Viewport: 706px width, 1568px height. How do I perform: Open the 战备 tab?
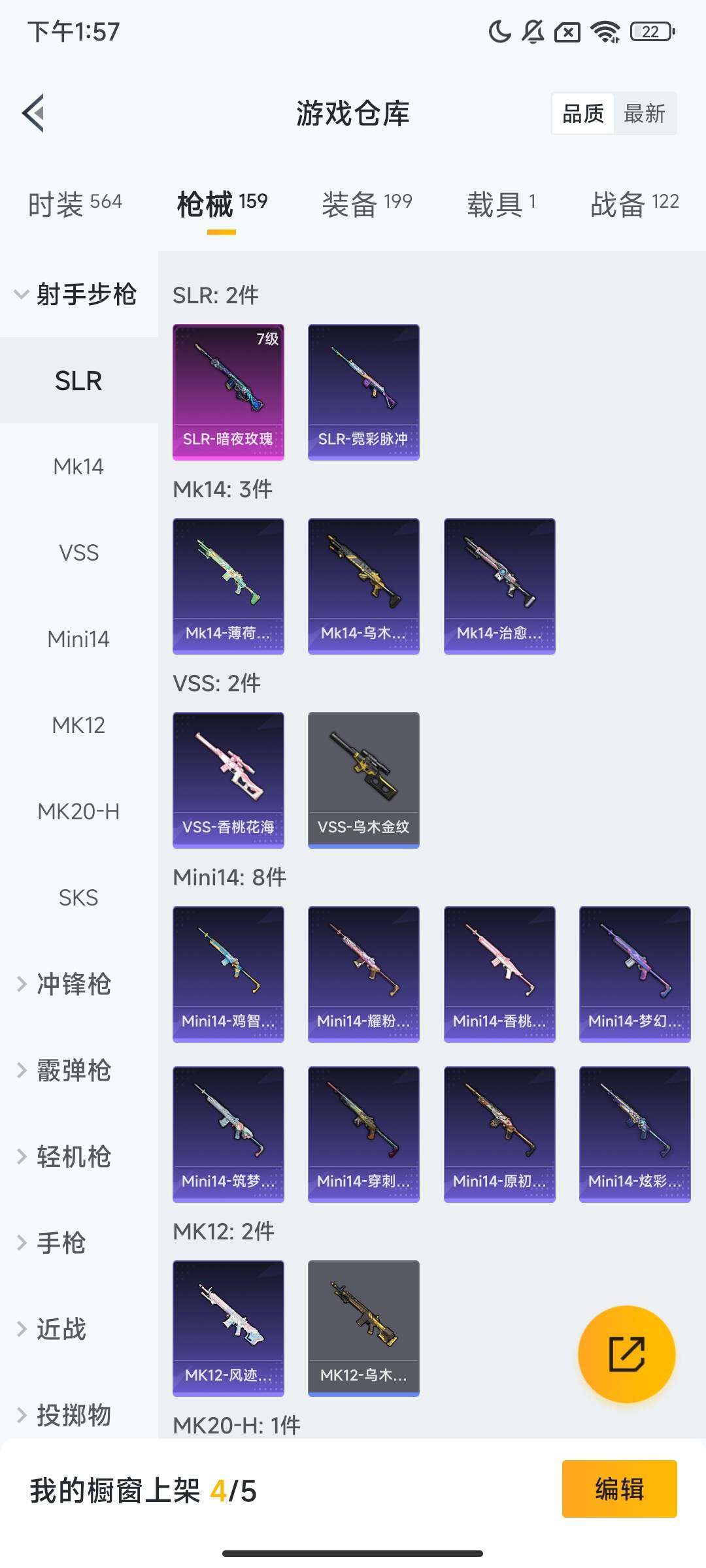pyautogui.click(x=635, y=204)
